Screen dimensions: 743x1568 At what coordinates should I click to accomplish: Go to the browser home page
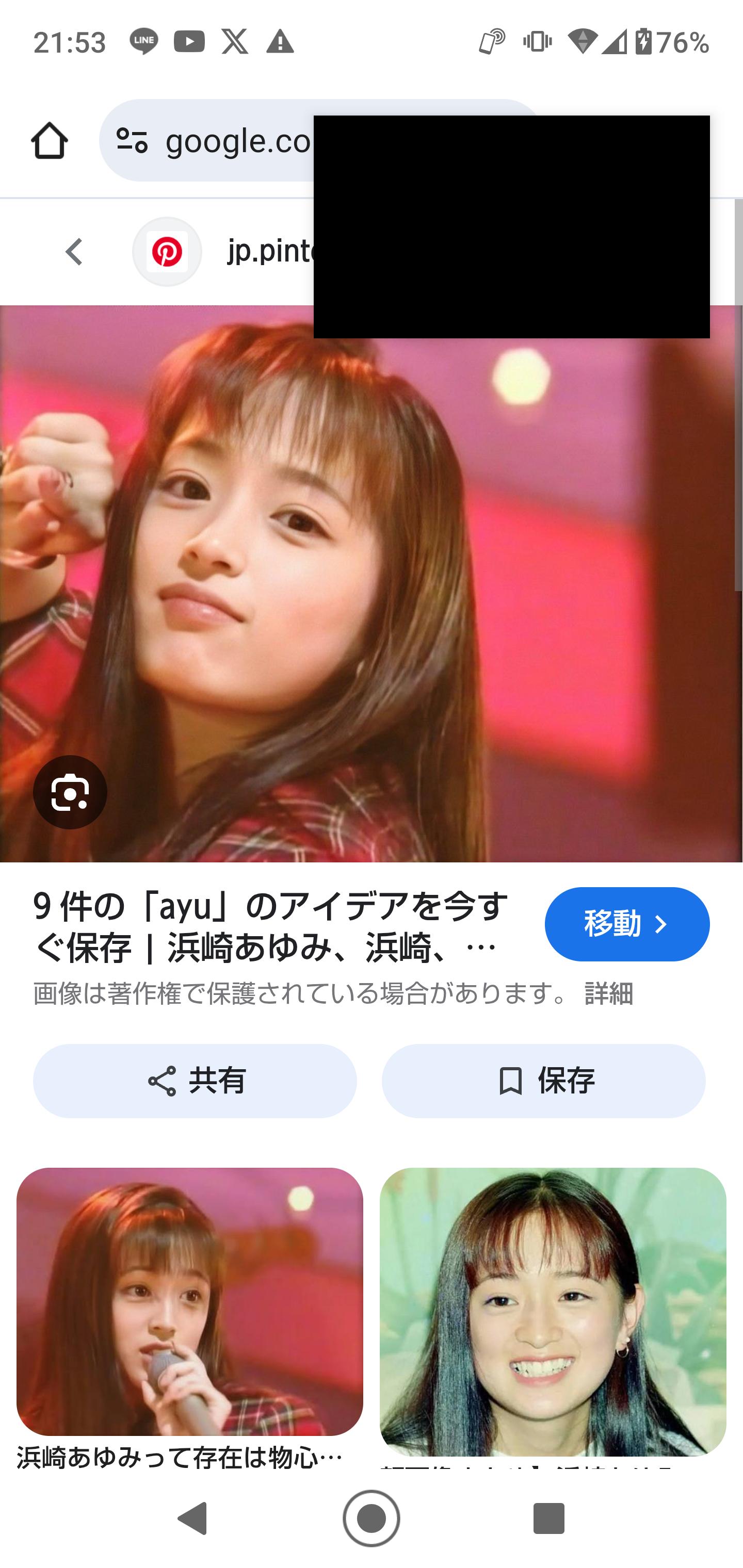[50, 141]
